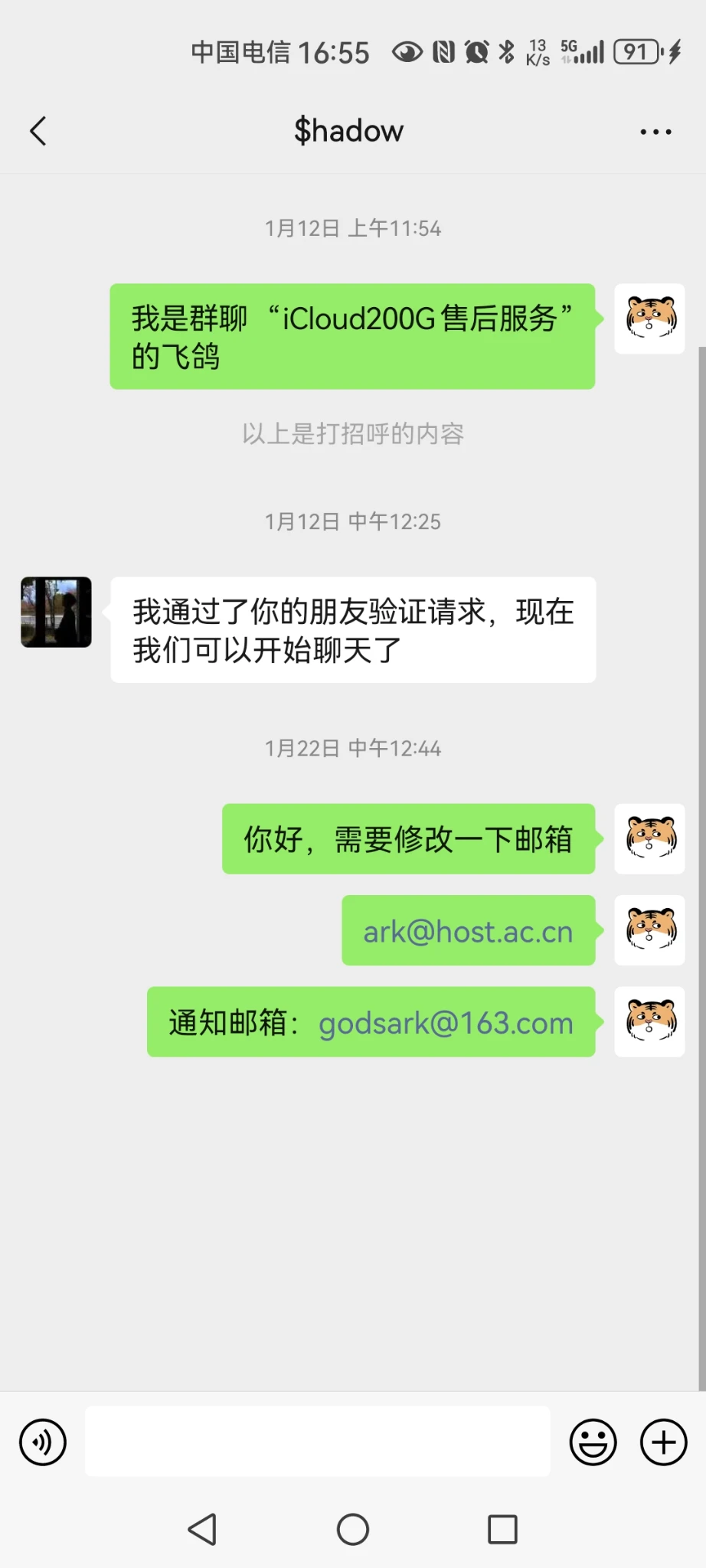The width and height of the screenshot is (706, 1568).
Task: Open the emoji sticker panel
Action: pyautogui.click(x=593, y=1442)
